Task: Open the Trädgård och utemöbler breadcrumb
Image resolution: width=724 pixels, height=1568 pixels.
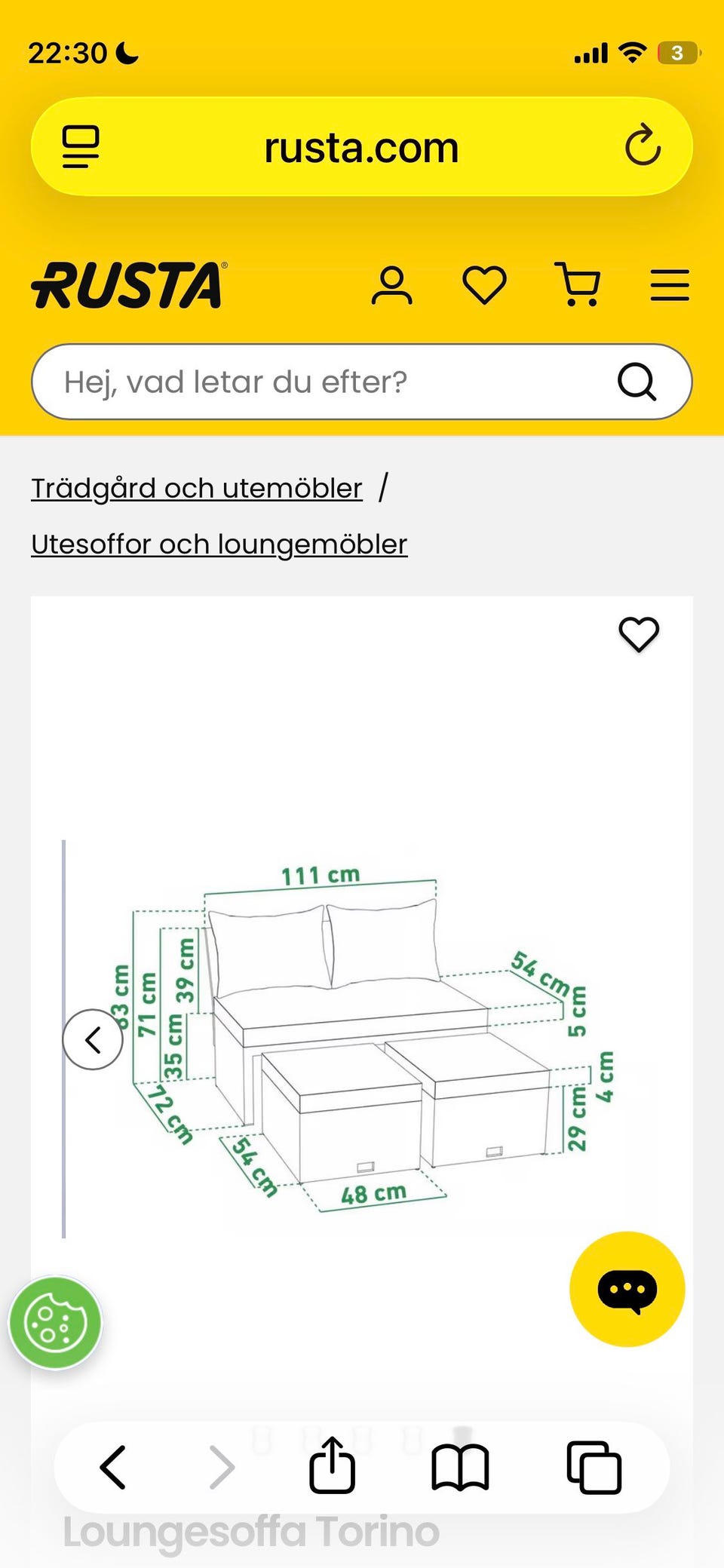Action: [x=195, y=487]
